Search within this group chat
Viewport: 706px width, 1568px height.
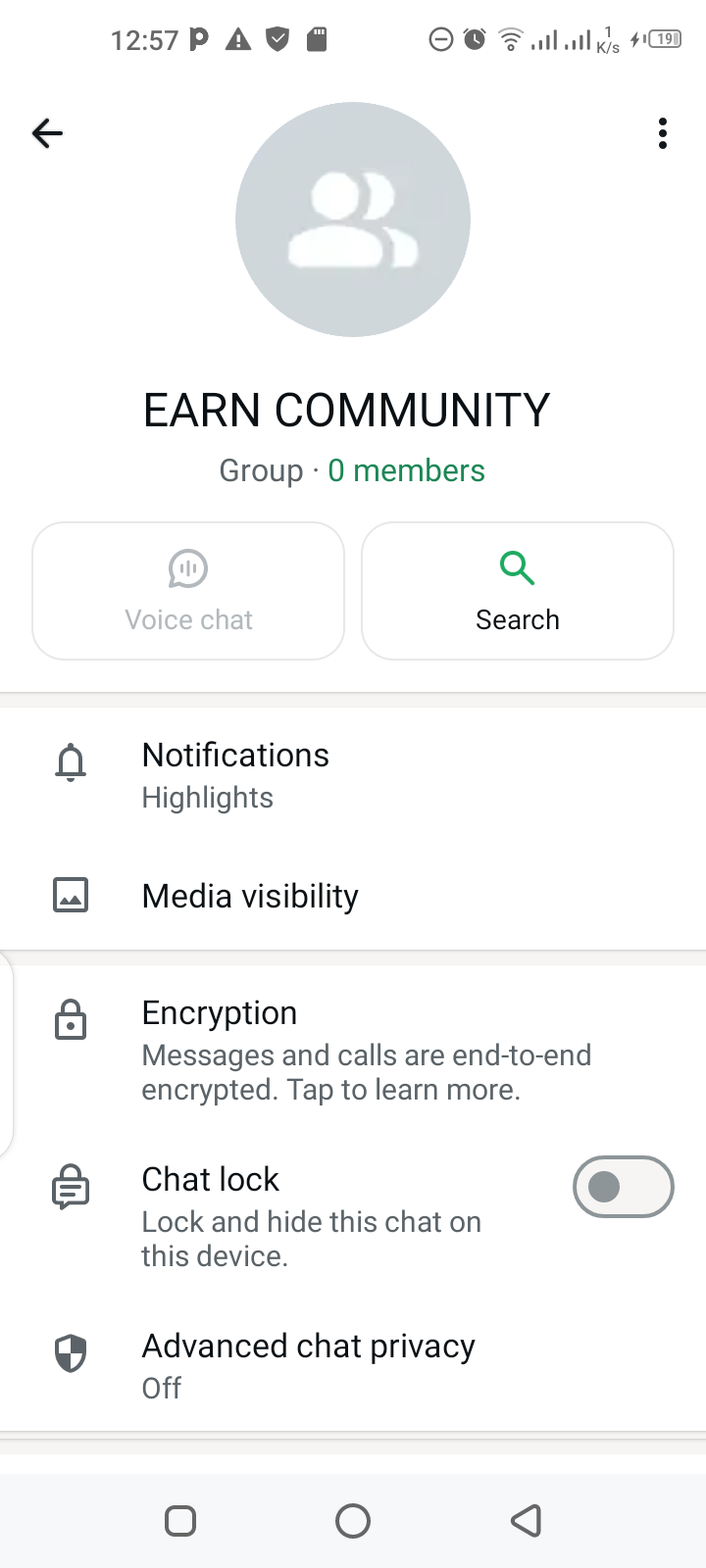518,591
